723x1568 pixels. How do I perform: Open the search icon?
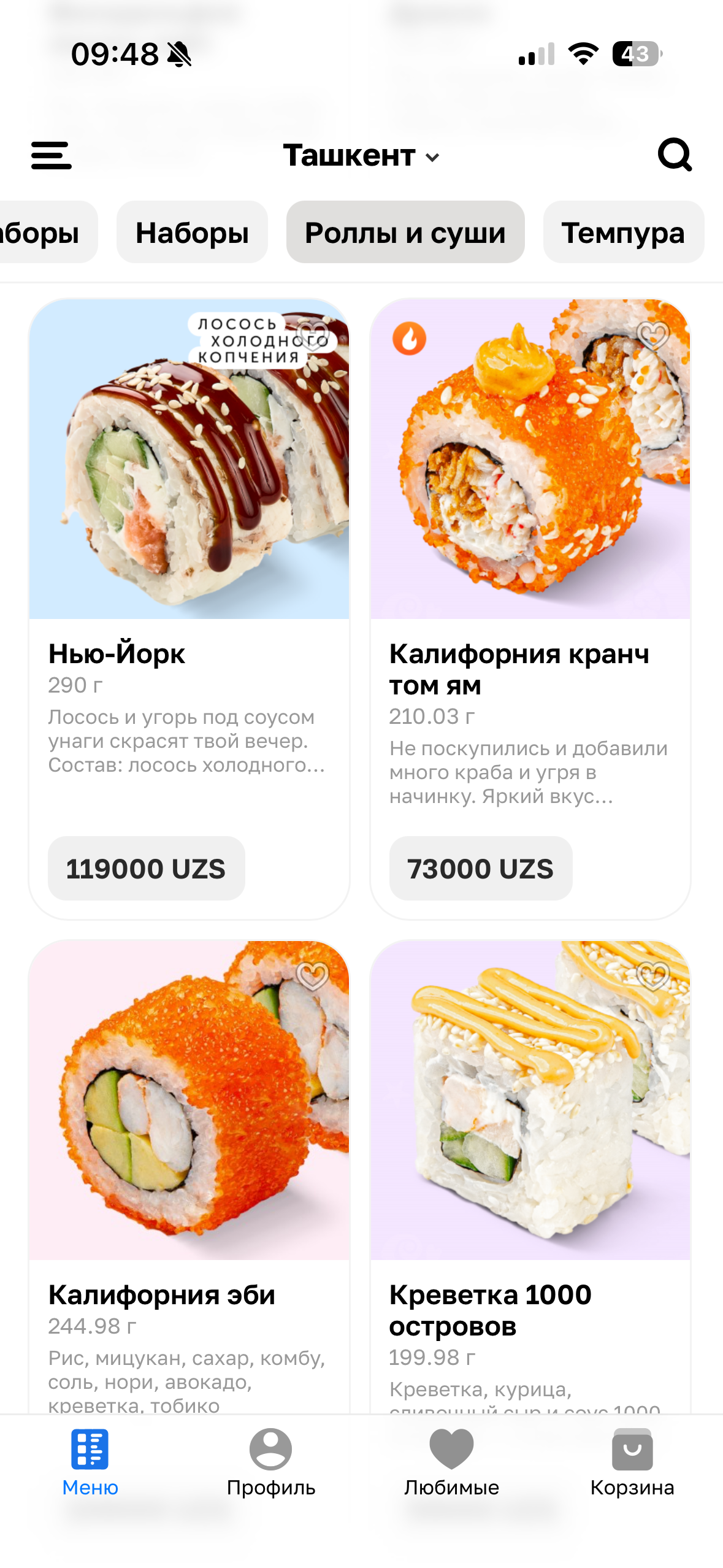[x=674, y=155]
